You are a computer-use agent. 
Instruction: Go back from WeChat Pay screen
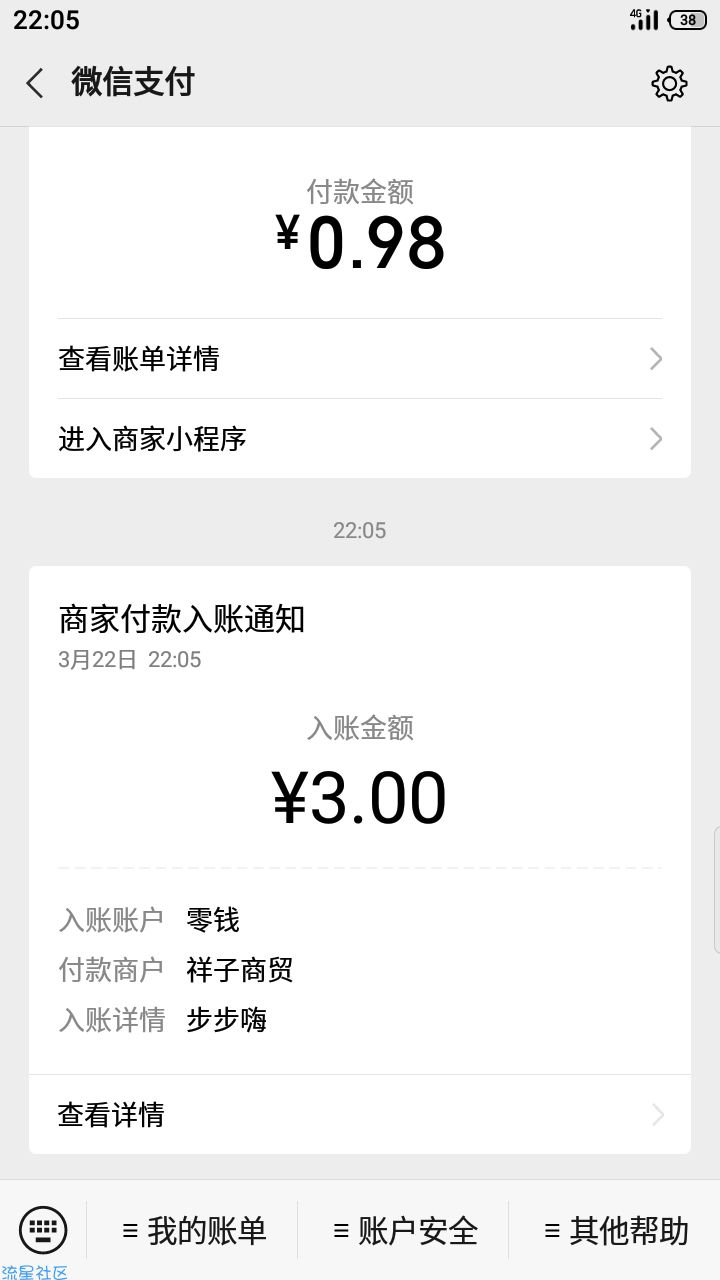(35, 83)
